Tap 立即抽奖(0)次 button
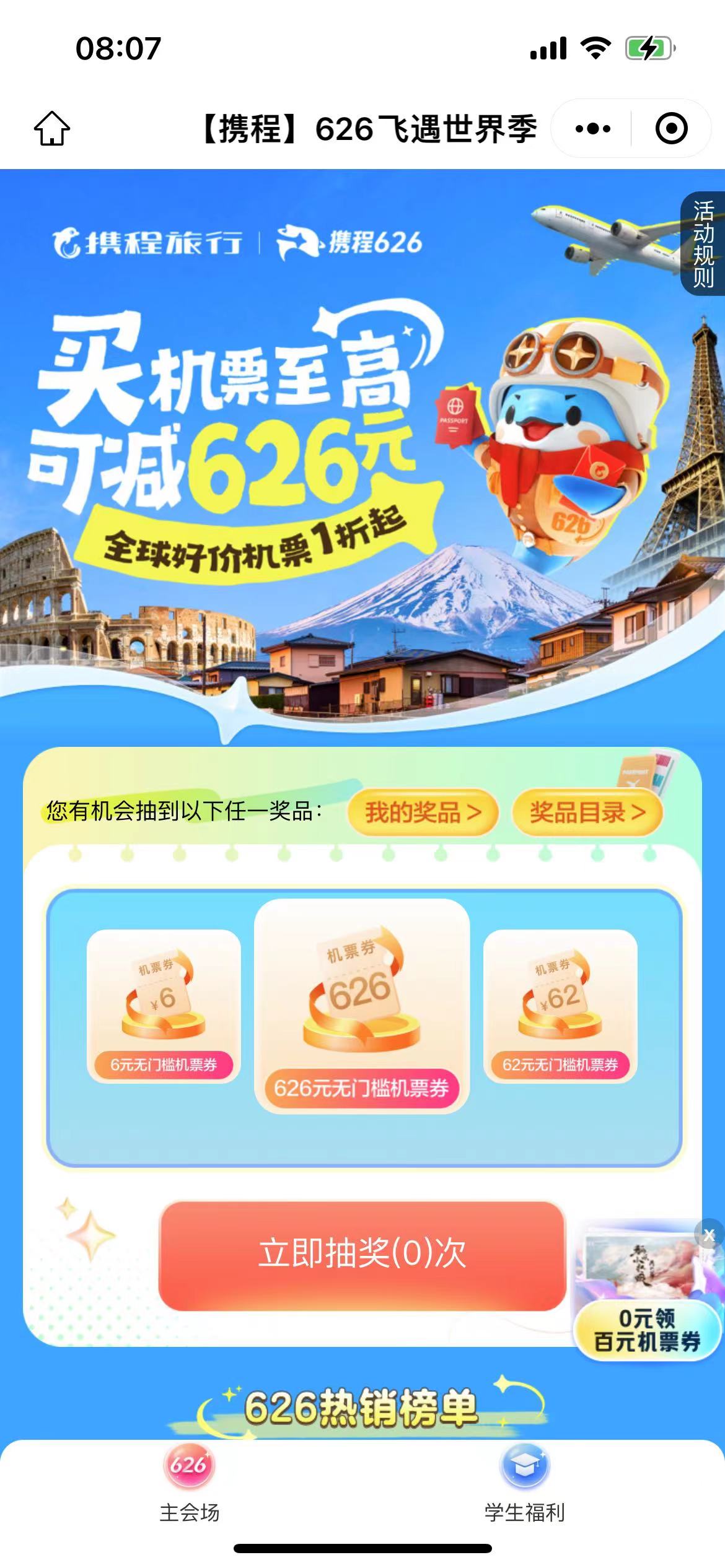The height and width of the screenshot is (1568, 725). click(362, 1254)
